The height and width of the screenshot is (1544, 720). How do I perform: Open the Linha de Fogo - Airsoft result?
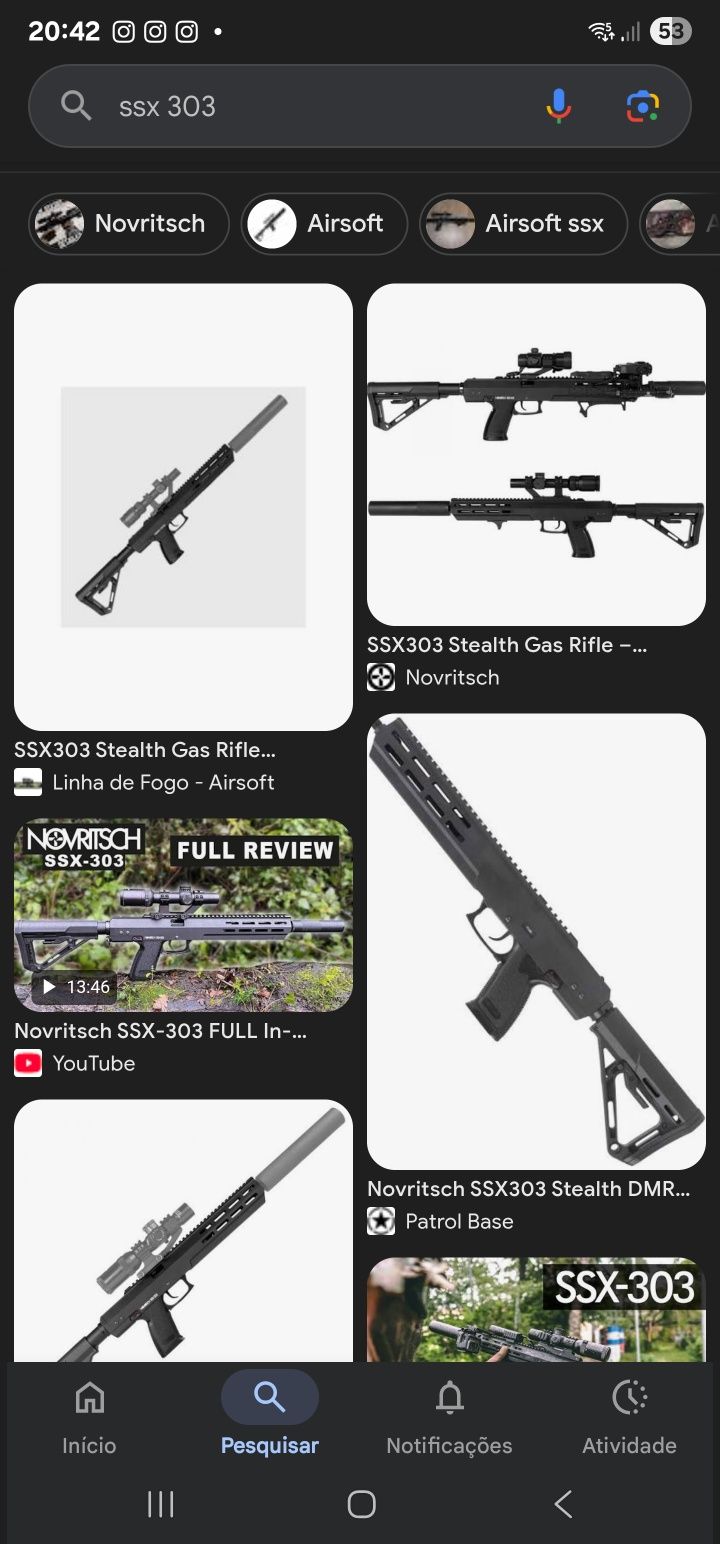183,507
